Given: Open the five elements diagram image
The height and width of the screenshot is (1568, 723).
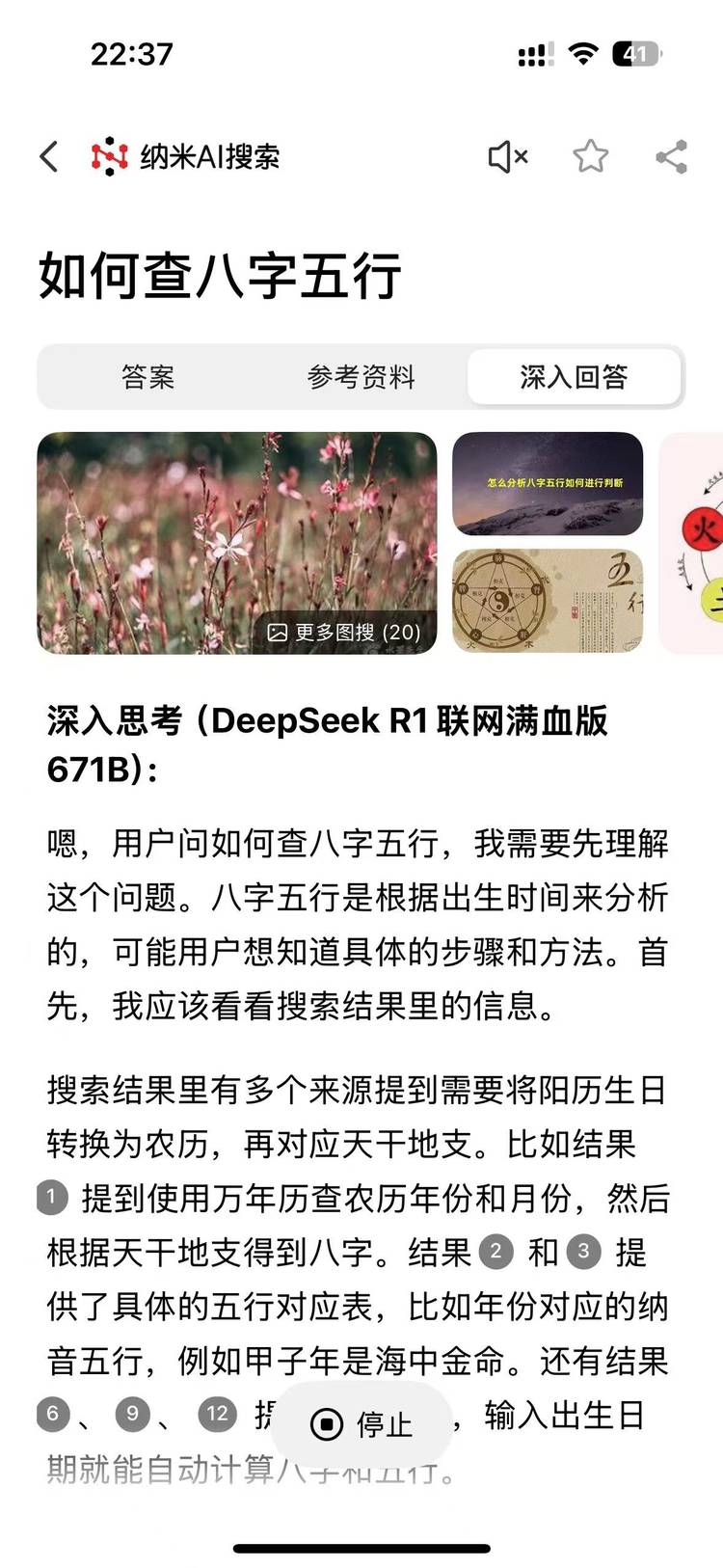Looking at the screenshot, I should point(547,601).
